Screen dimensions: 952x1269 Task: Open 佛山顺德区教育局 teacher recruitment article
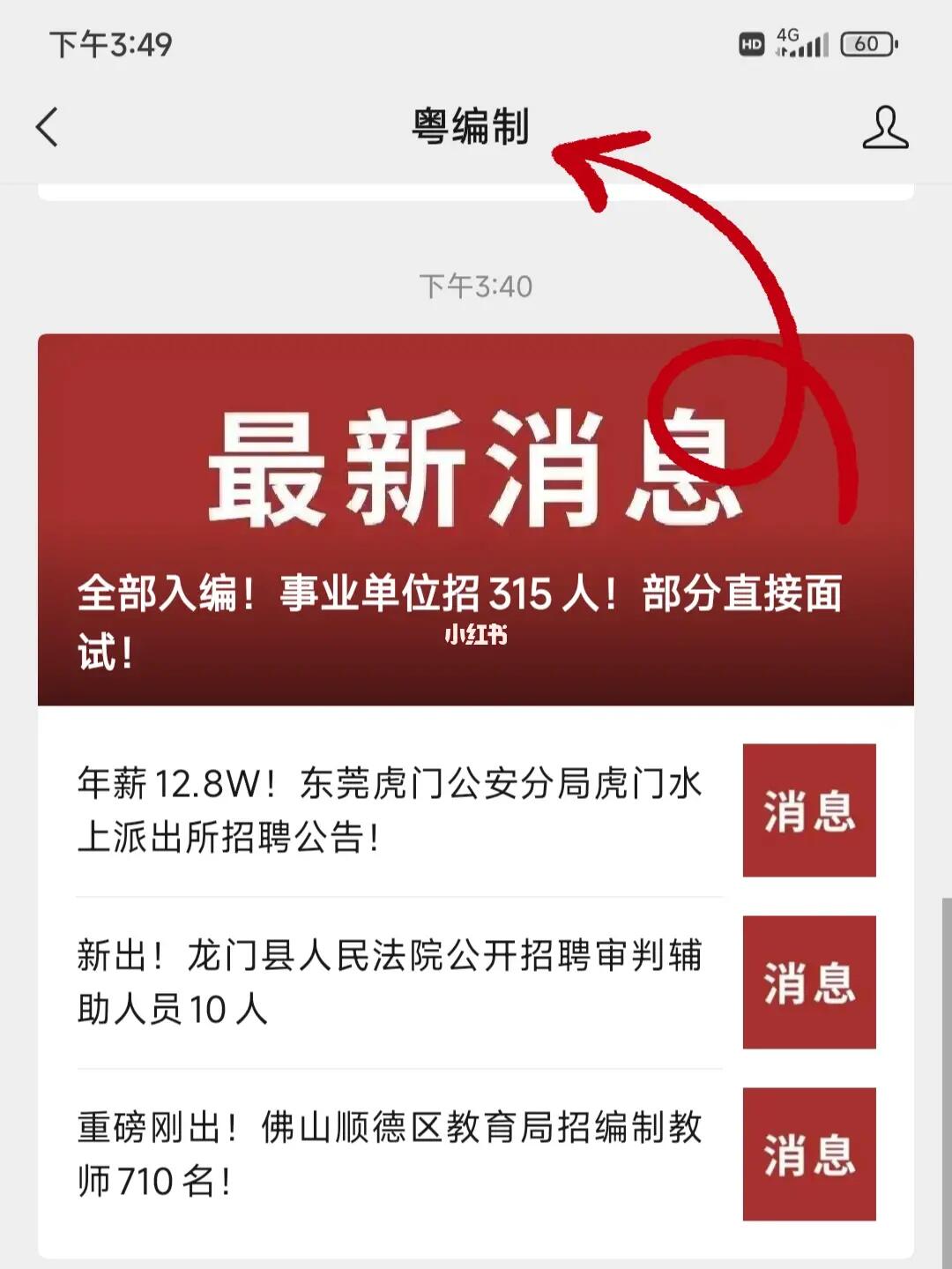point(390,1153)
